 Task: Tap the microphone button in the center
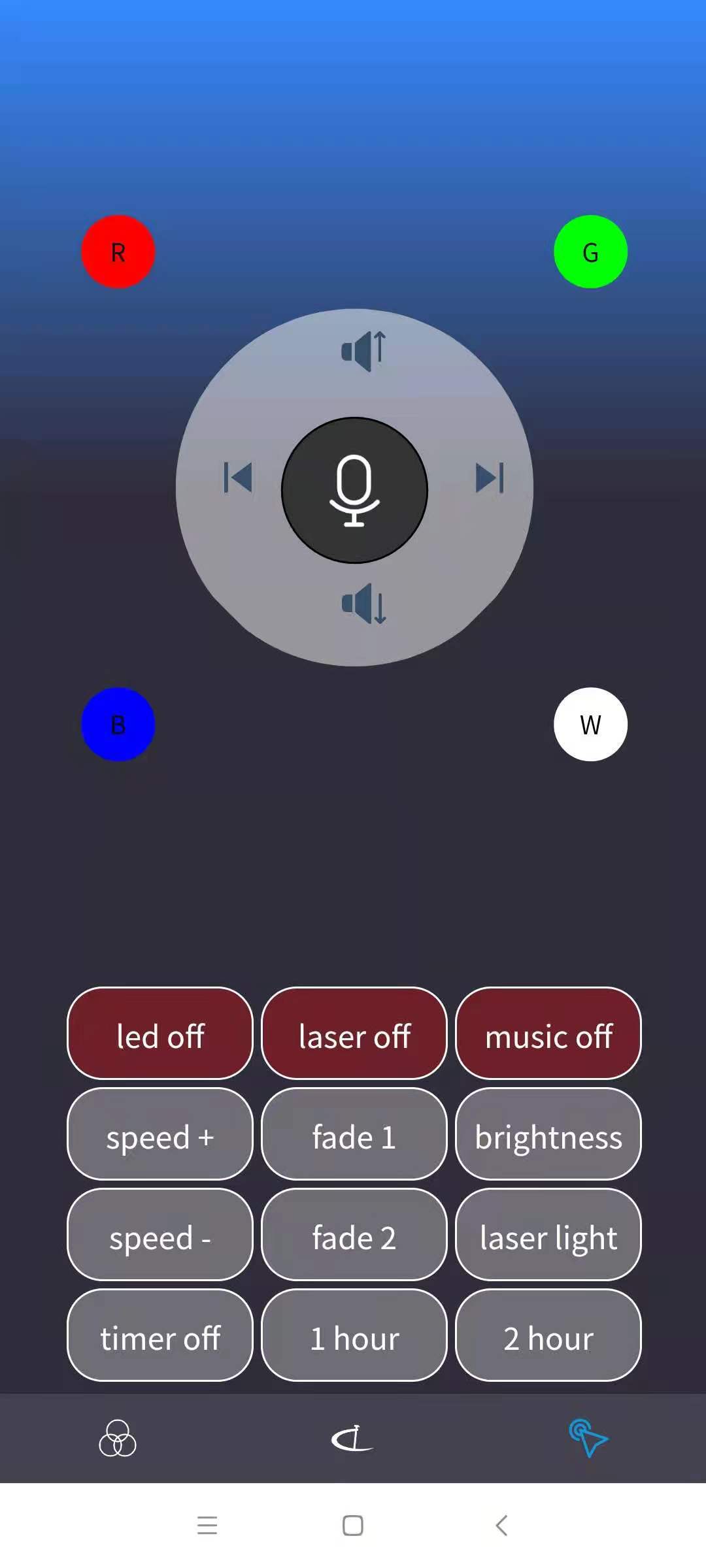tap(354, 490)
